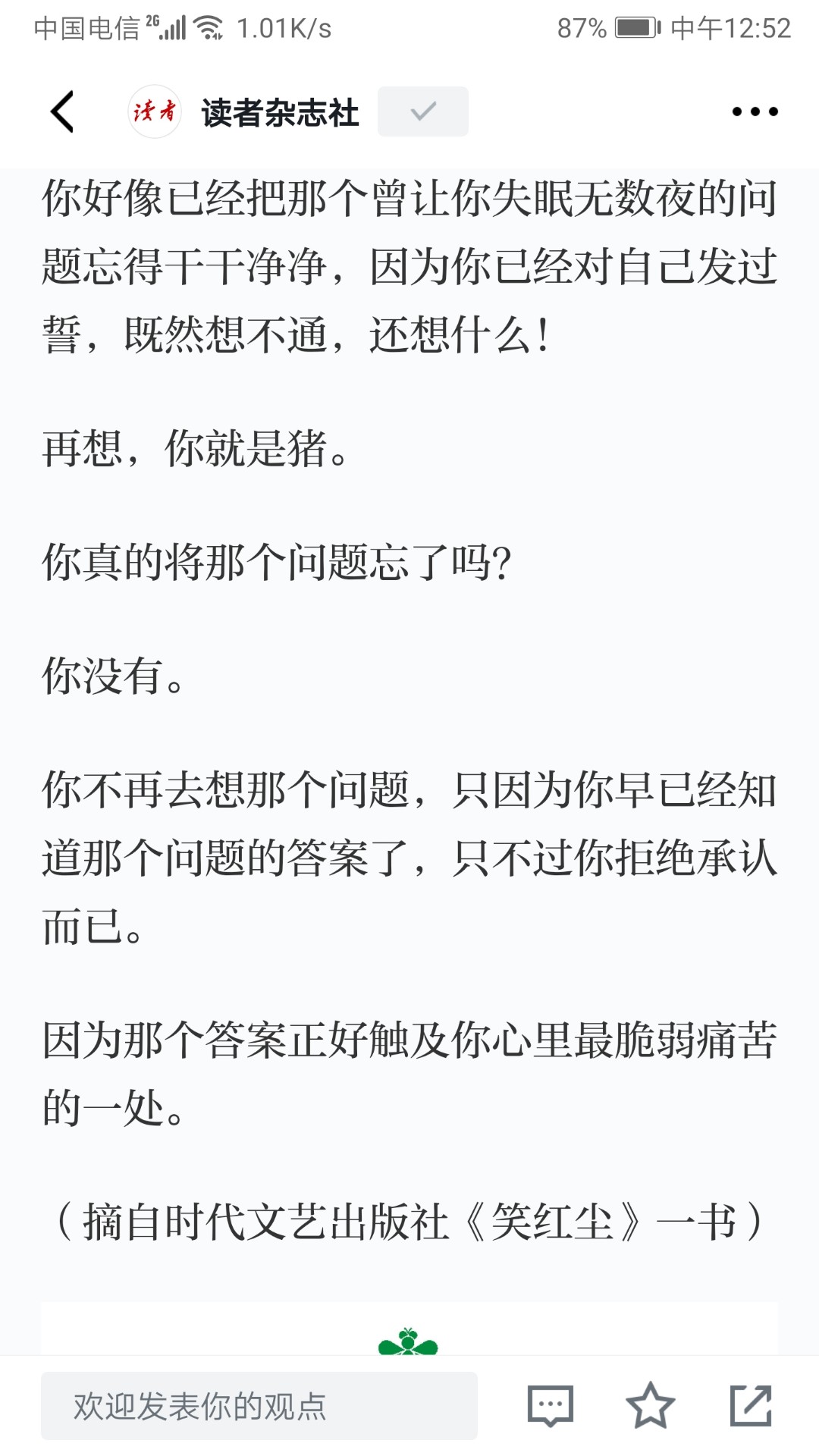View the comments section
The height and width of the screenshot is (1456, 819).
pyautogui.click(x=550, y=1405)
